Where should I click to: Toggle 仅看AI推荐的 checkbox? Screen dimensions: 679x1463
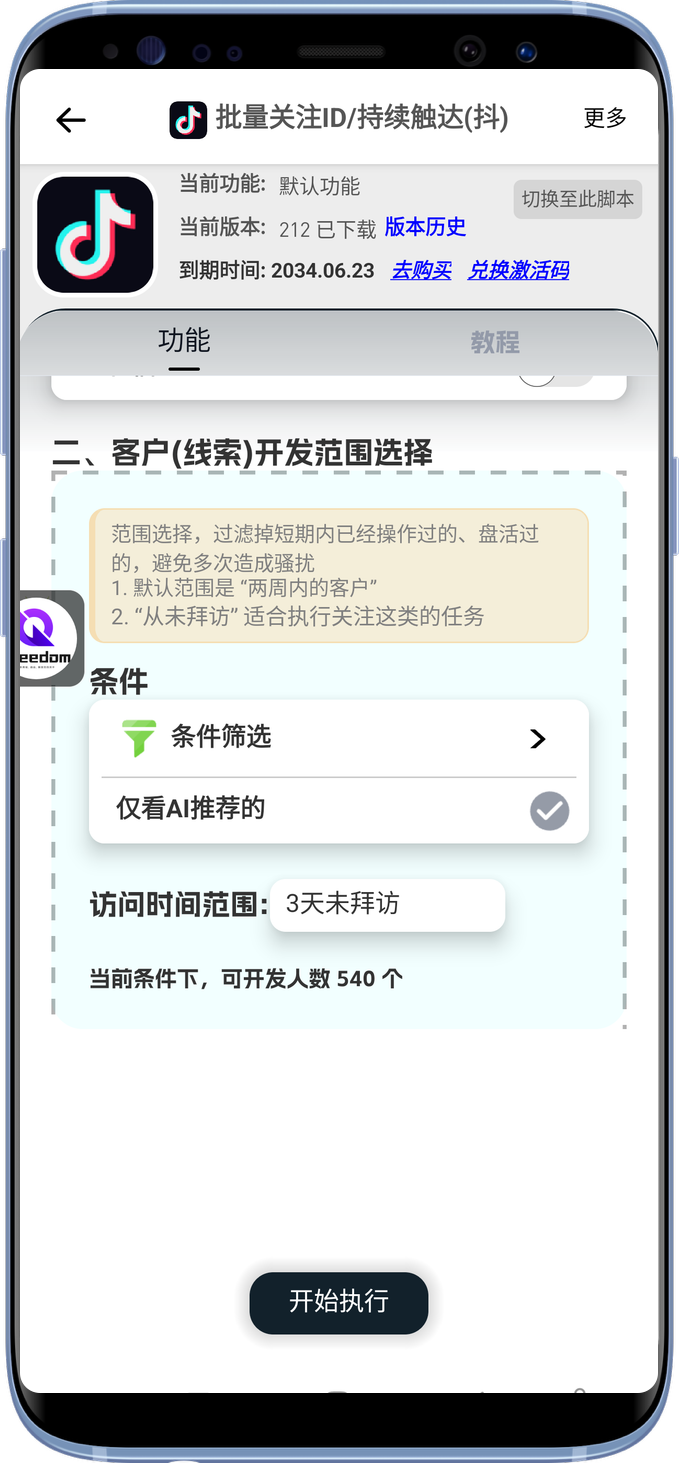(549, 810)
